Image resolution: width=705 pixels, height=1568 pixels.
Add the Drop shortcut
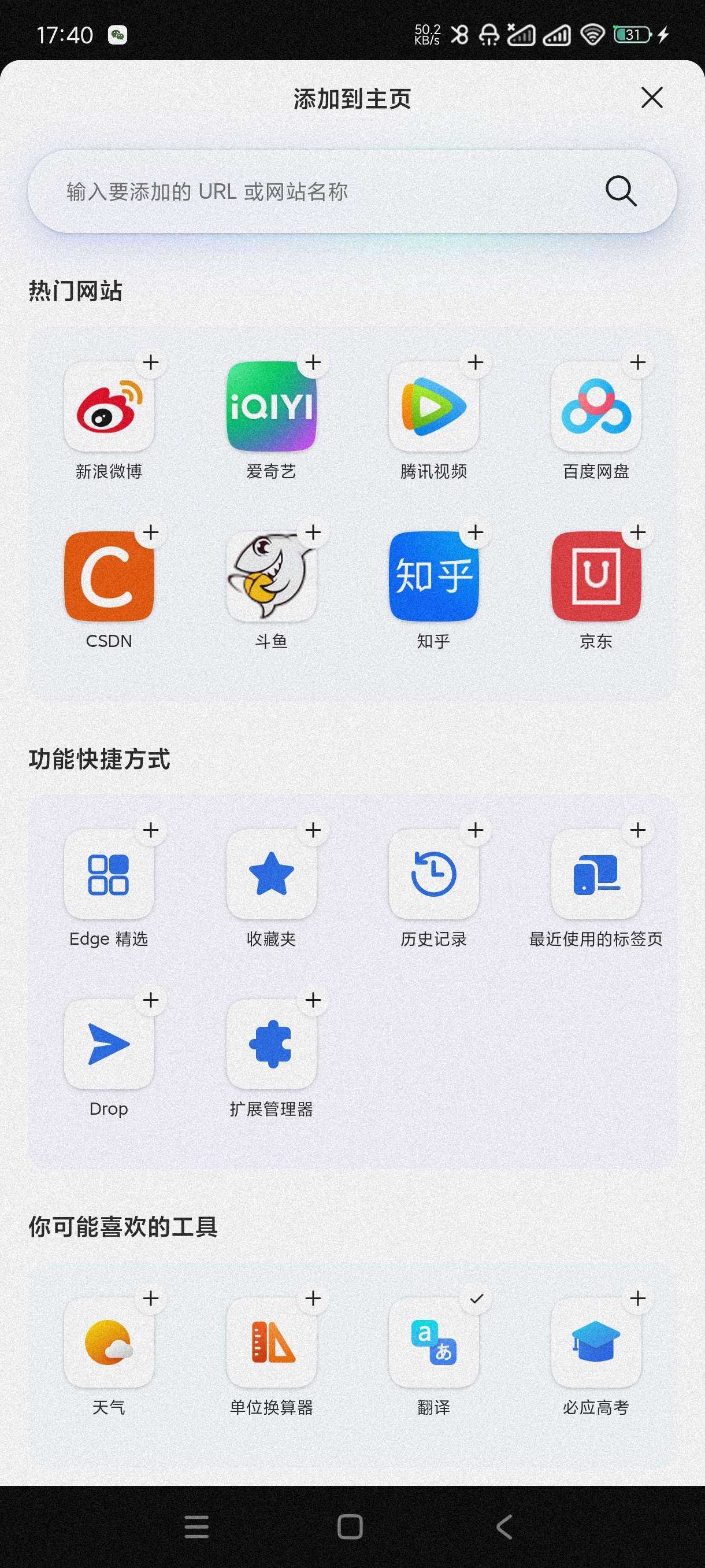(151, 1000)
